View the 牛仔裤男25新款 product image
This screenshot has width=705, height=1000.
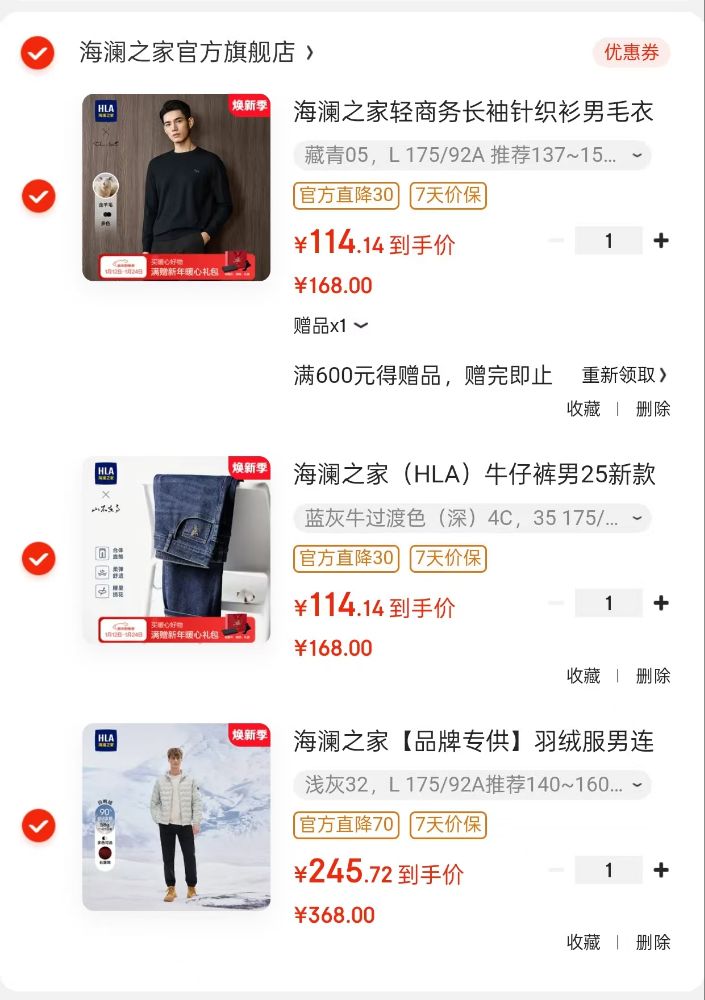[176, 550]
